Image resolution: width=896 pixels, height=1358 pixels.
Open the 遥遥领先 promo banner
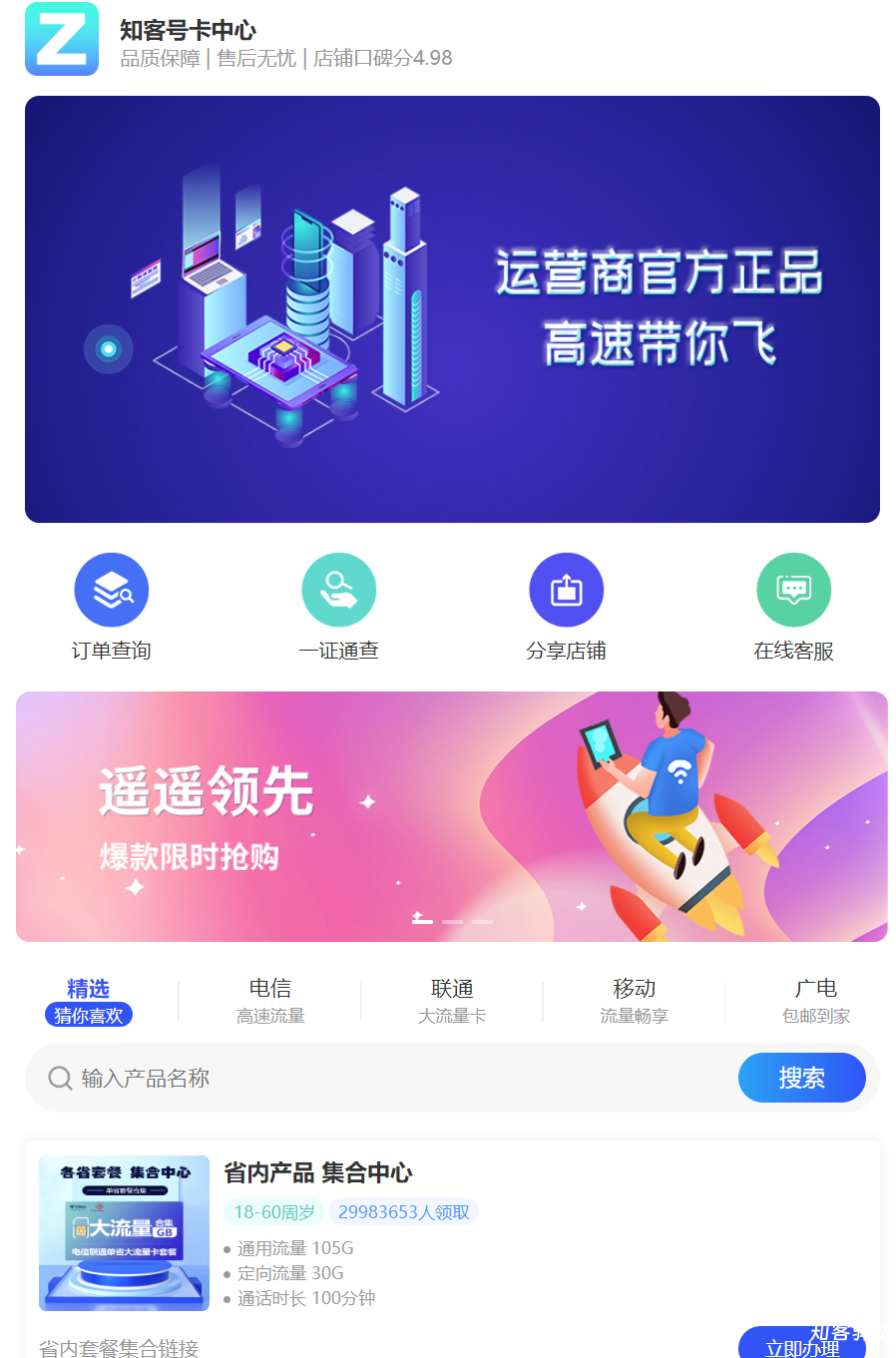tap(452, 816)
